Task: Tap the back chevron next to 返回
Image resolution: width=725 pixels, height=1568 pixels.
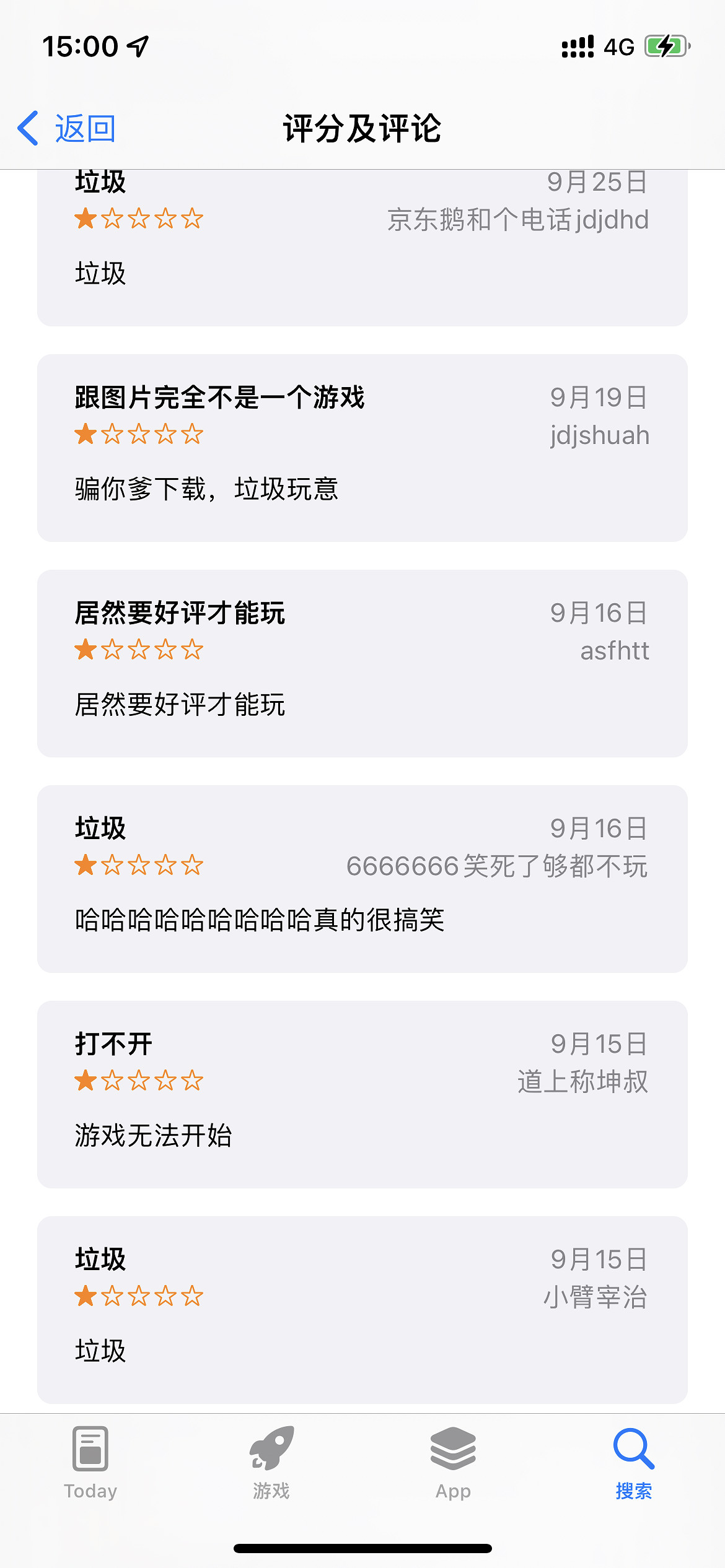Action: (x=26, y=128)
